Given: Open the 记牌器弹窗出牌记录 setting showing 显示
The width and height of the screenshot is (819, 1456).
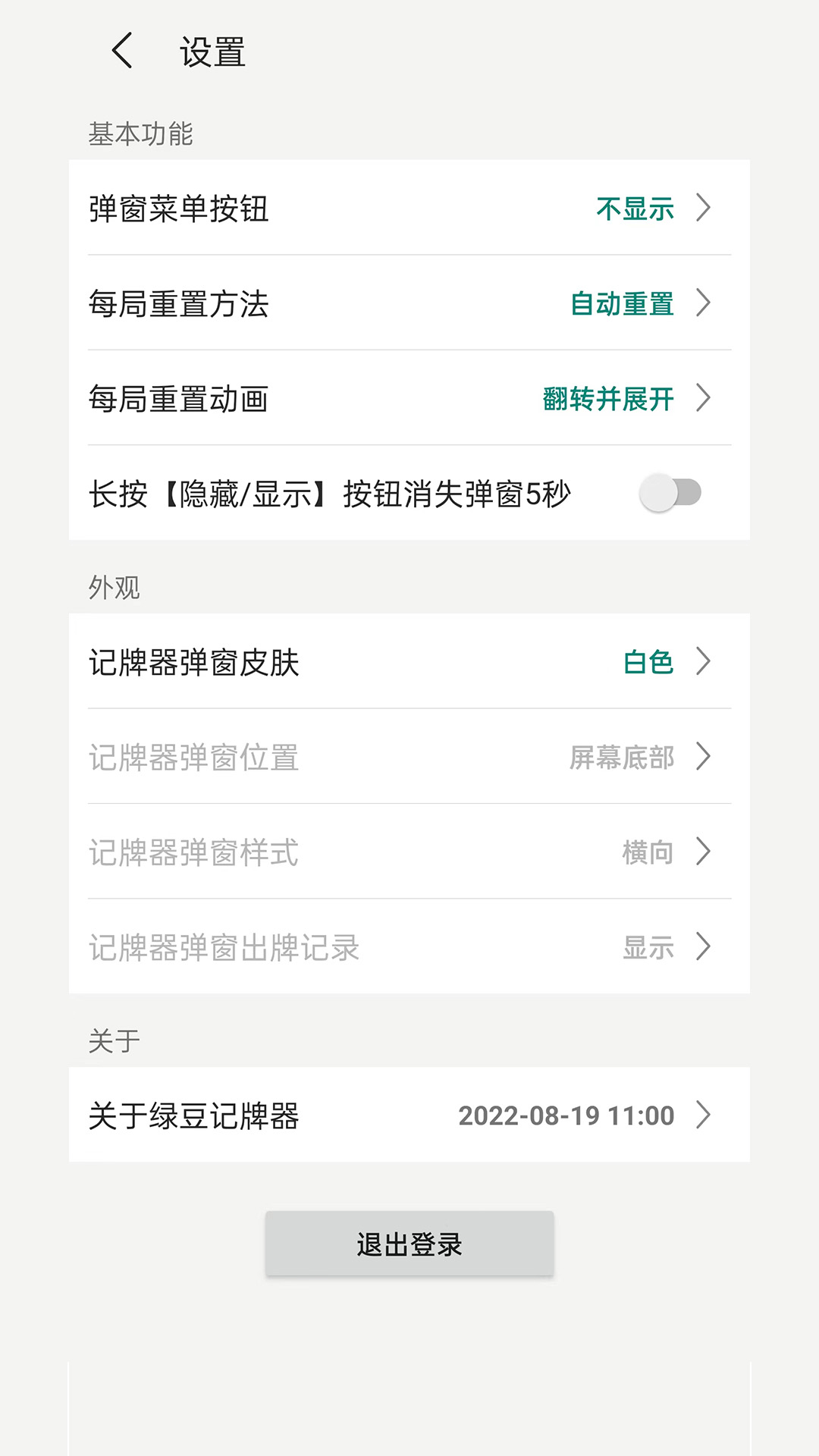Looking at the screenshot, I should click(409, 947).
